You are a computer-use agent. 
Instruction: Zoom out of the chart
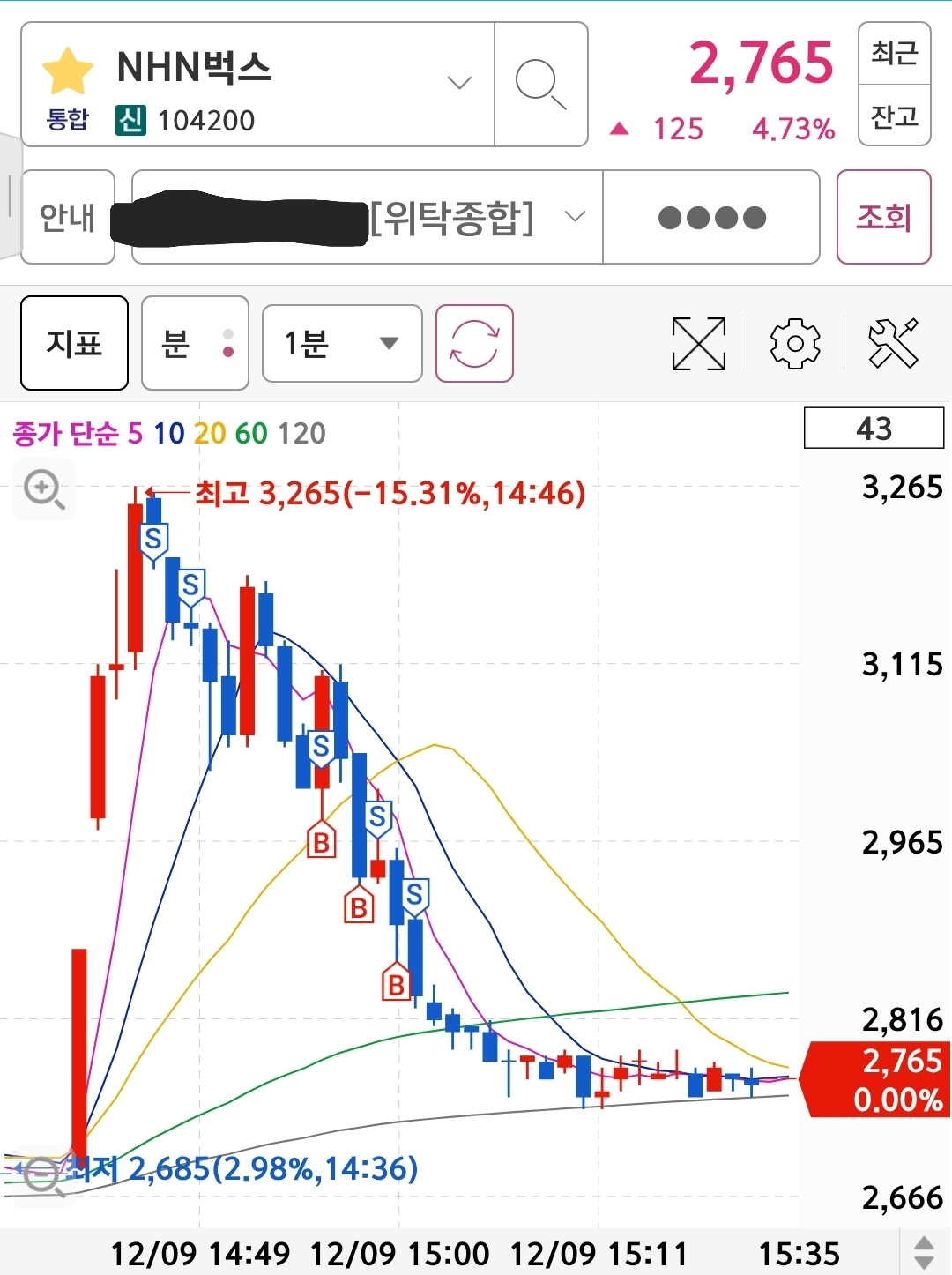pyautogui.click(x=42, y=1176)
